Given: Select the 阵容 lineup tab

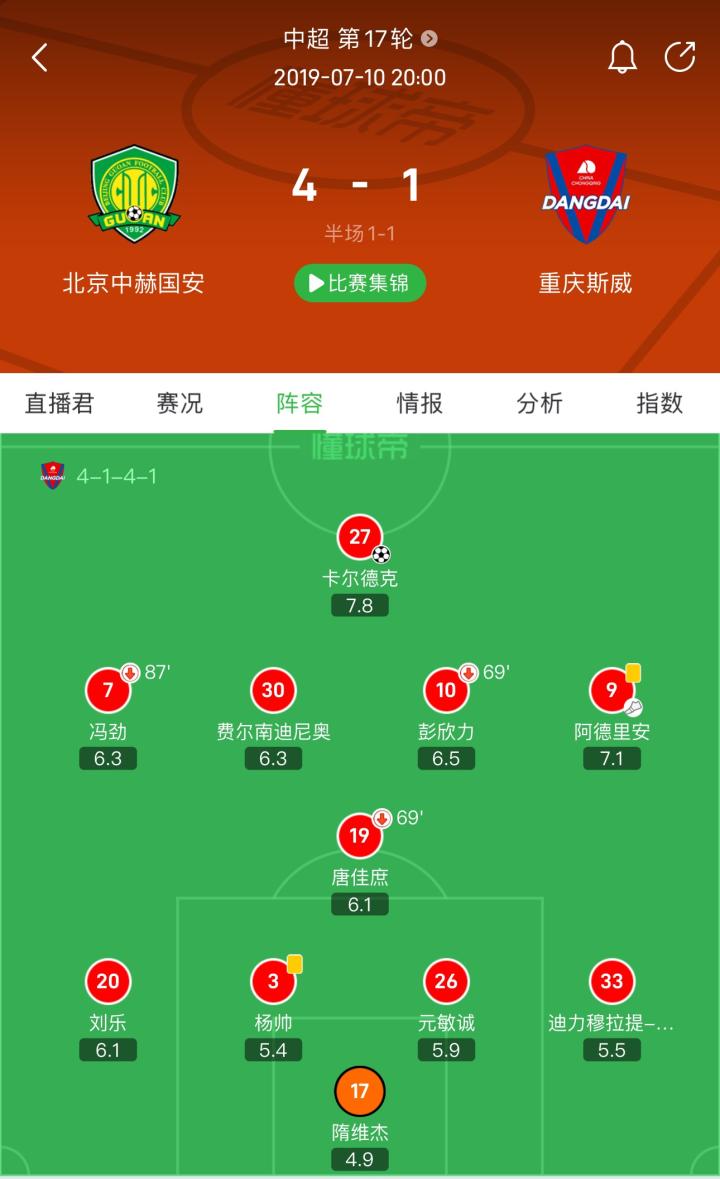Looking at the screenshot, I should [300, 403].
